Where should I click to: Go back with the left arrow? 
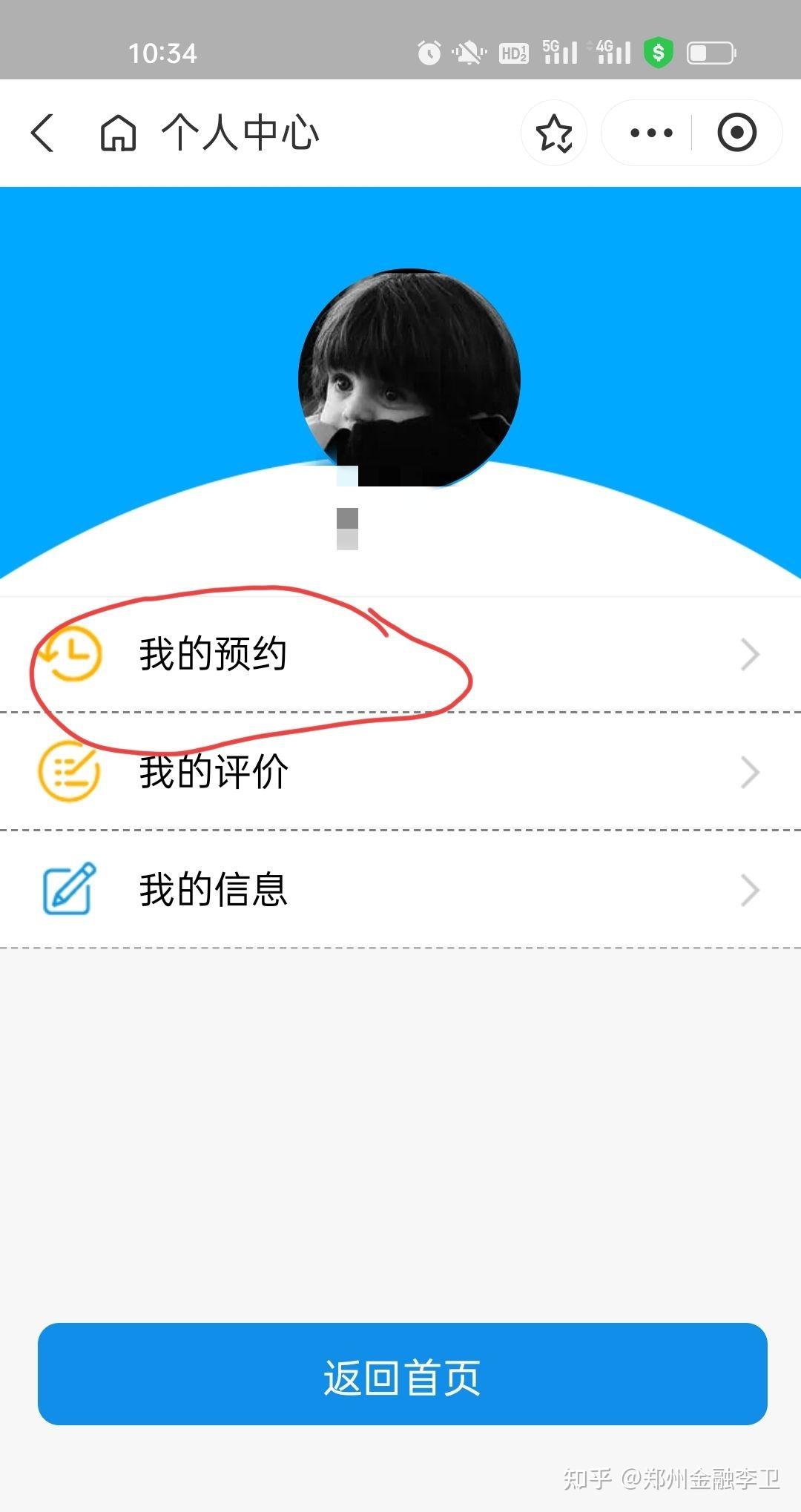[x=43, y=133]
